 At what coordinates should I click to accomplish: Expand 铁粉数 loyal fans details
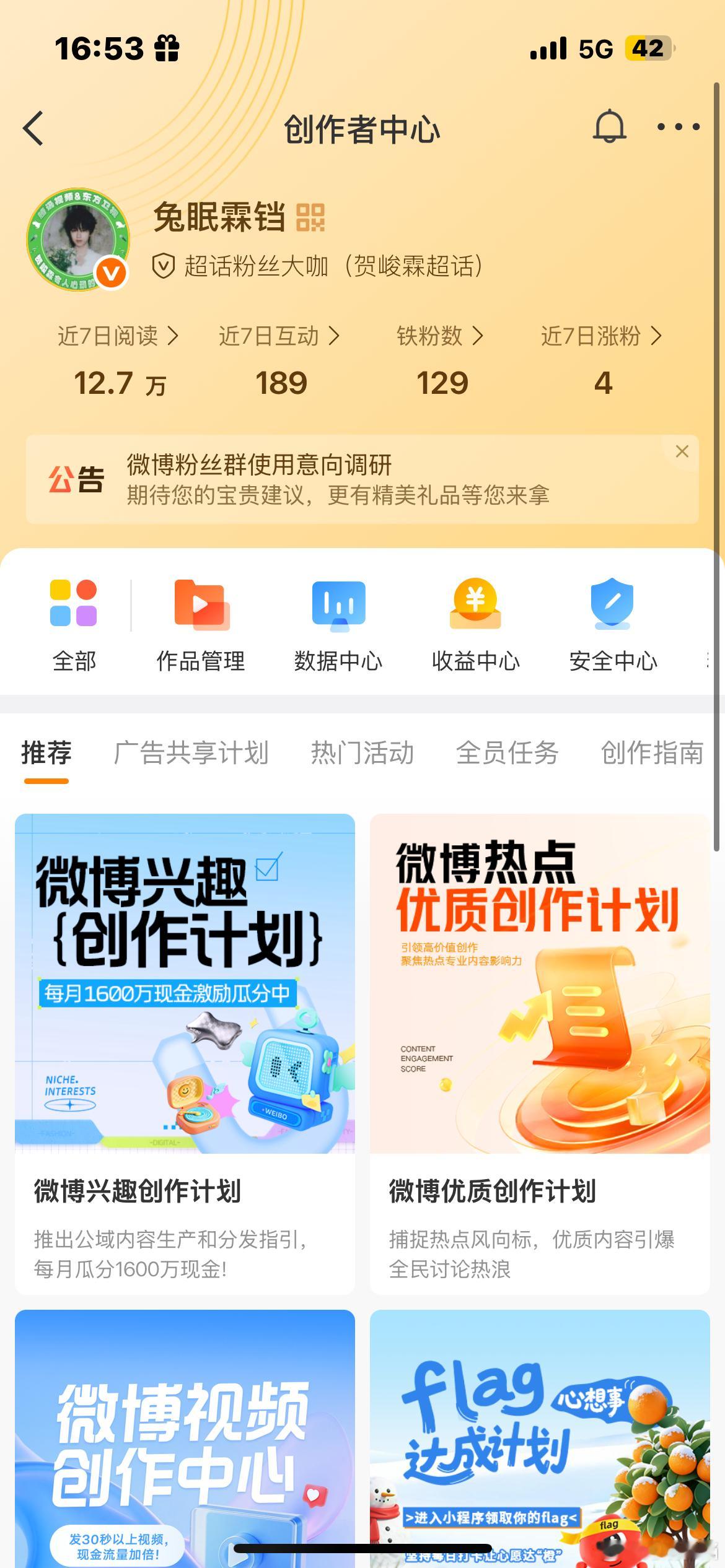[440, 337]
